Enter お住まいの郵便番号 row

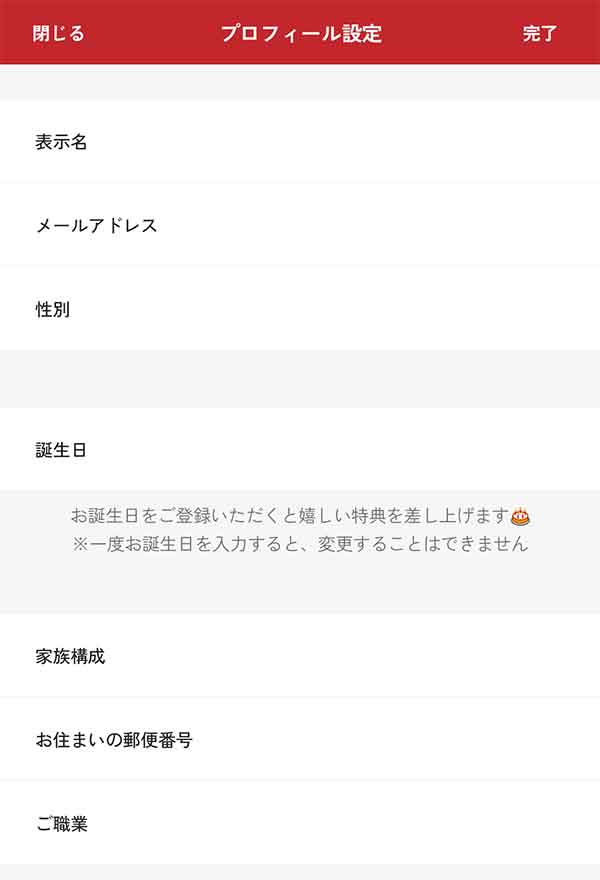[x=300, y=740]
